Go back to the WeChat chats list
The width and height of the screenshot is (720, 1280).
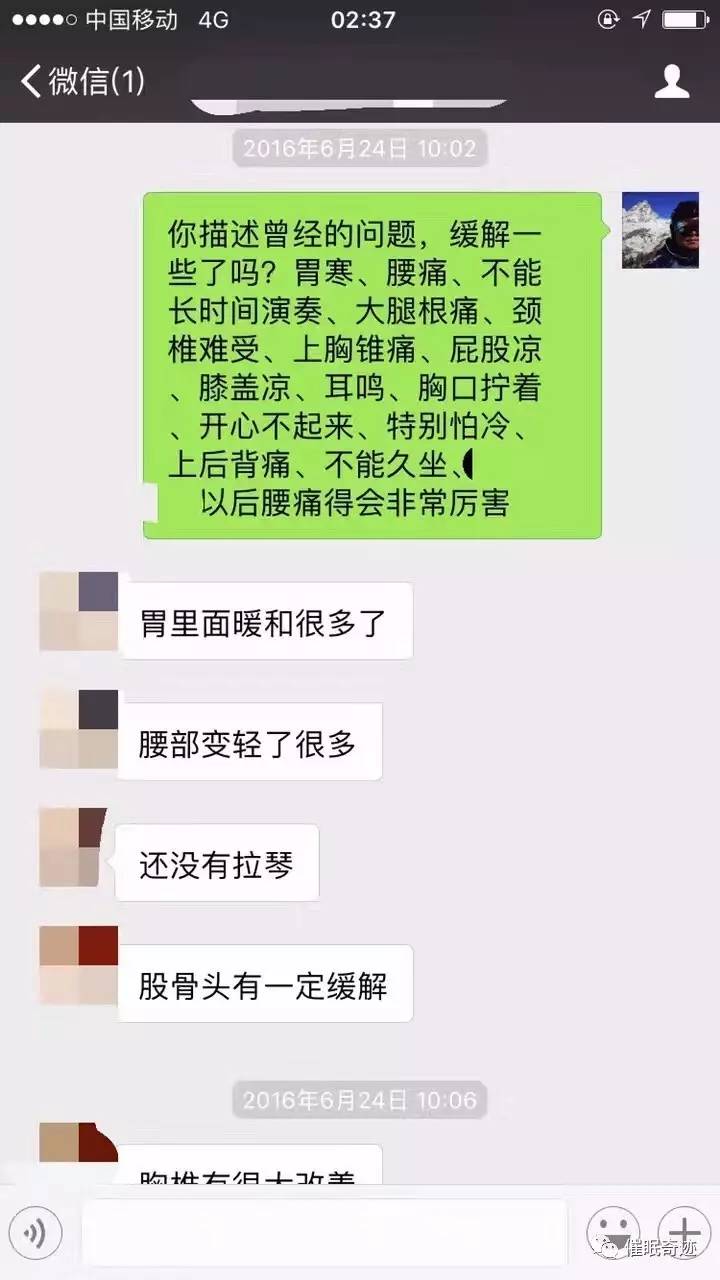point(82,82)
